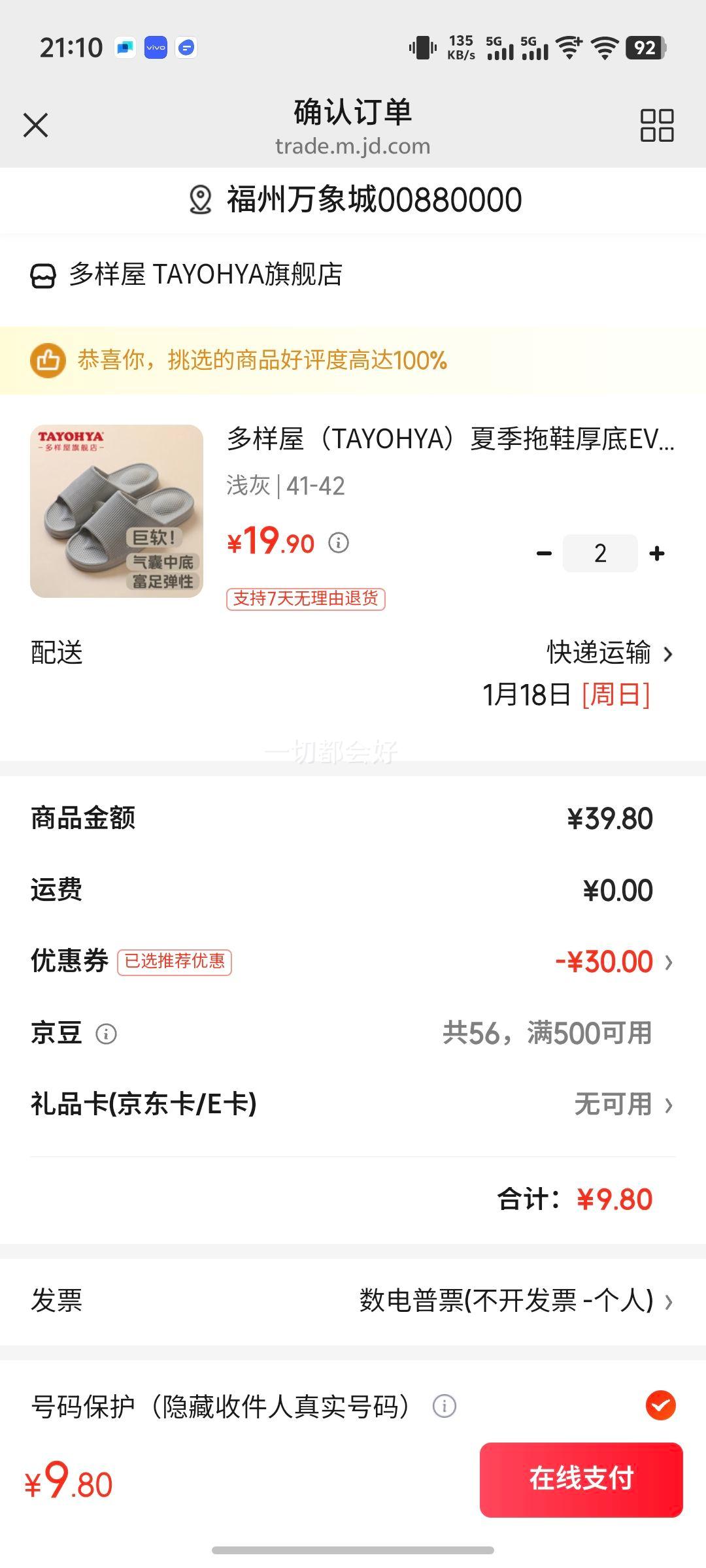Click the 支持7天无理由退货 return policy badge

point(305,599)
